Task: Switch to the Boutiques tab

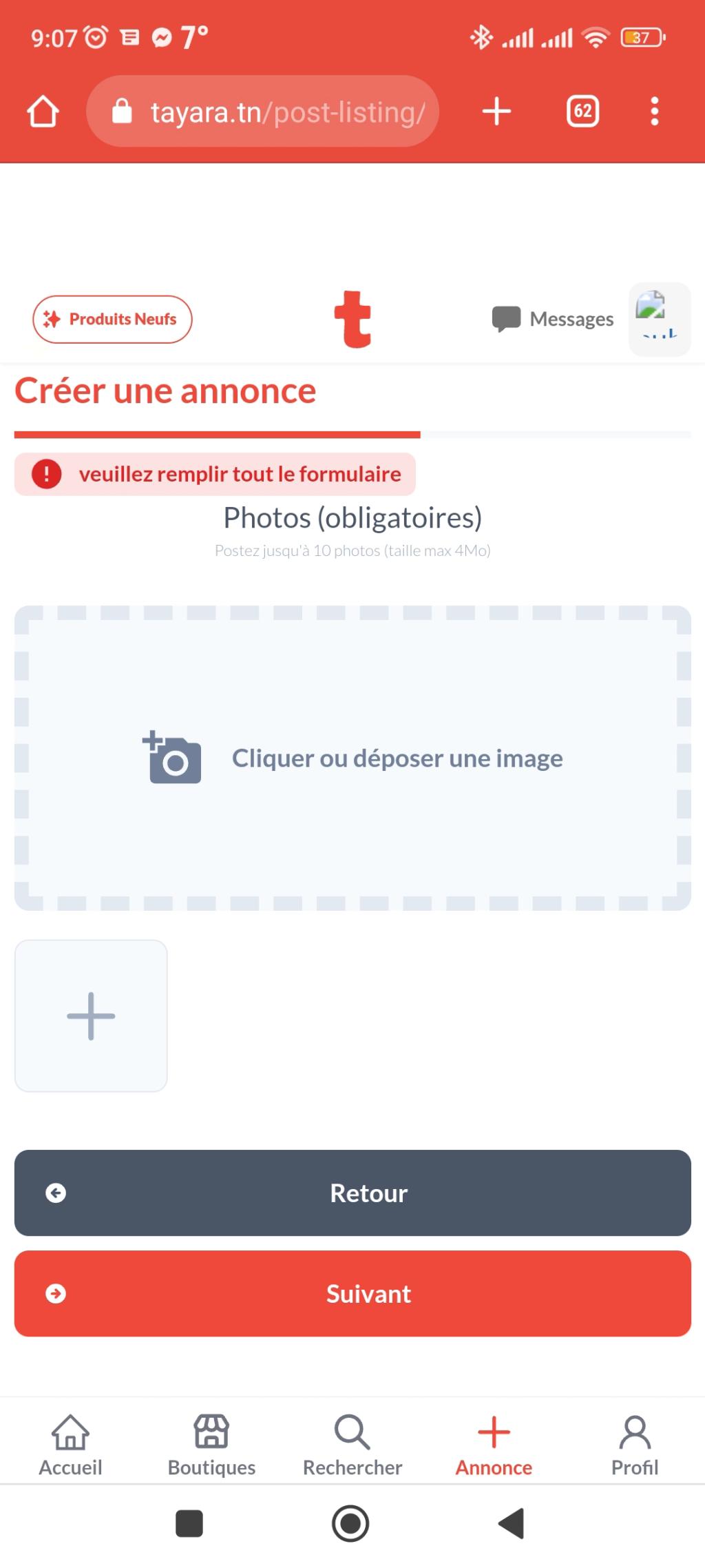Action: [x=211, y=1445]
